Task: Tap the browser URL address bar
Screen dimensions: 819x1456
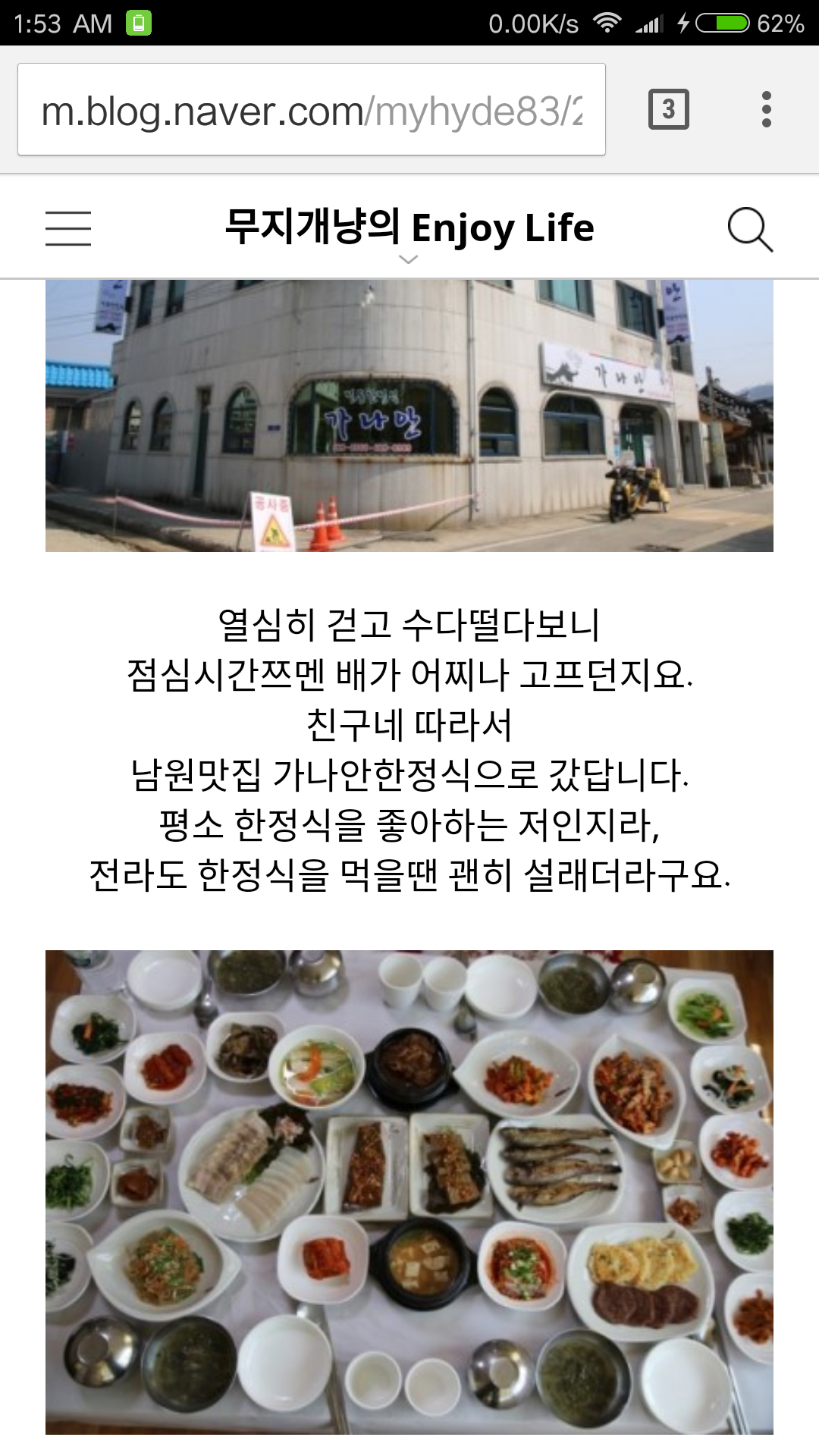Action: click(x=311, y=110)
